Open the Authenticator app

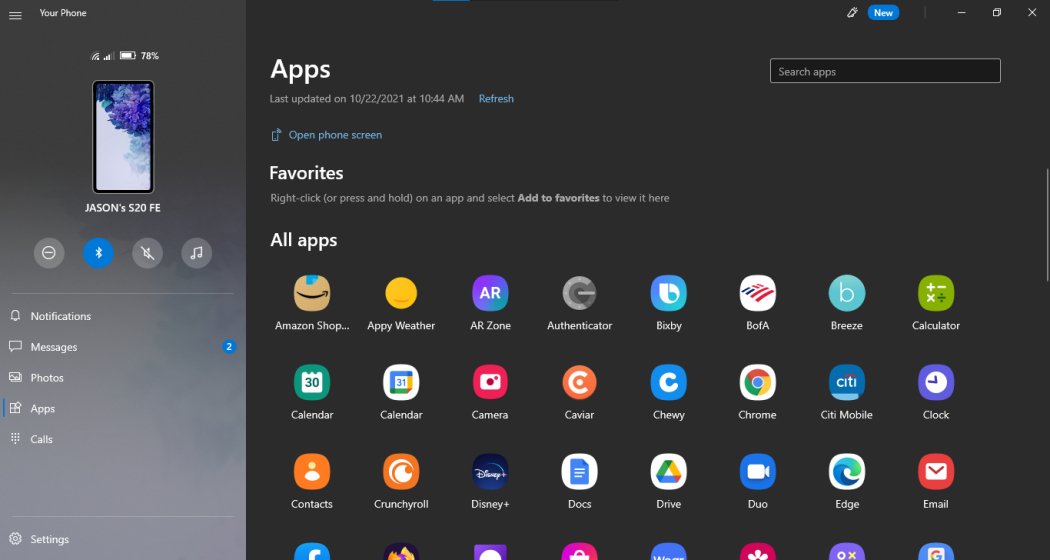[579, 294]
